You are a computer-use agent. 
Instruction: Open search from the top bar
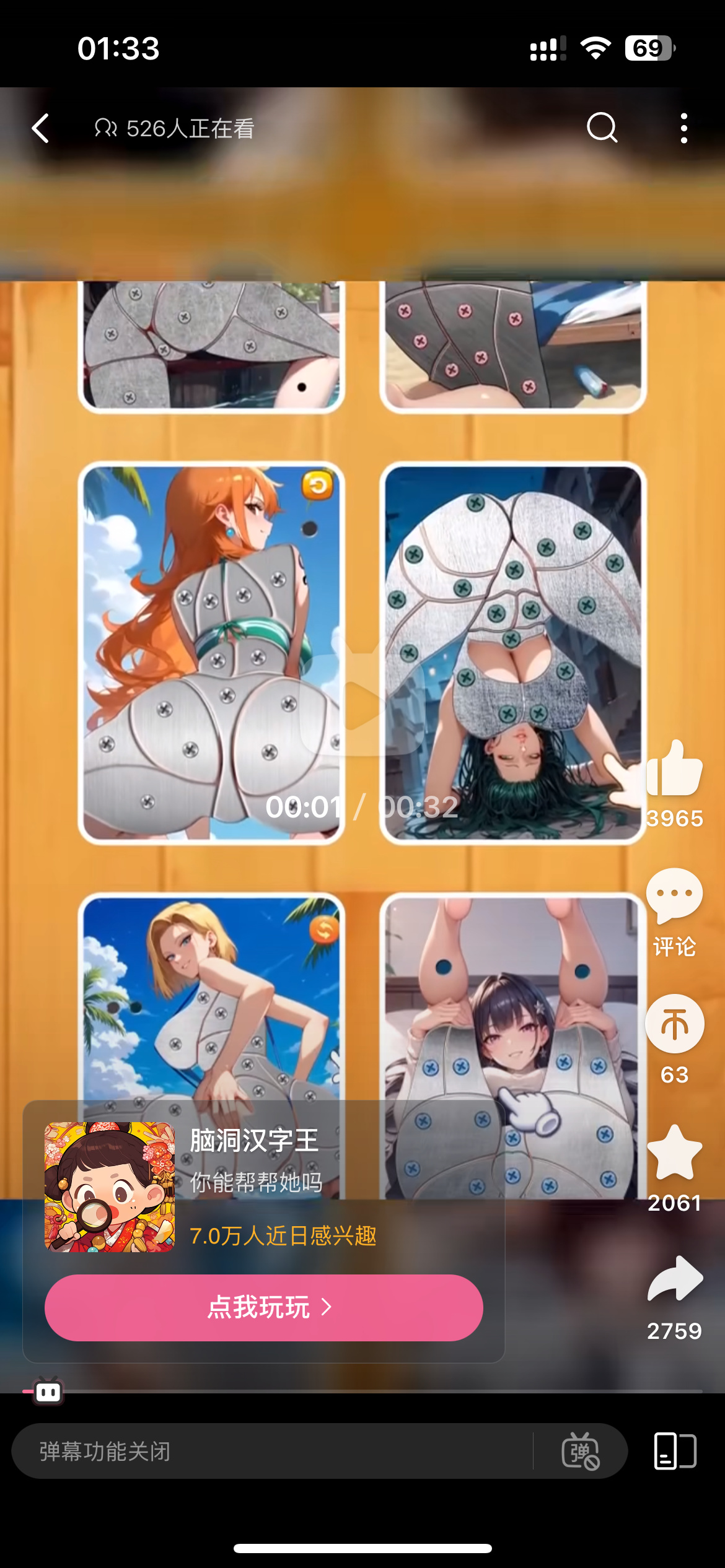pyautogui.click(x=601, y=128)
